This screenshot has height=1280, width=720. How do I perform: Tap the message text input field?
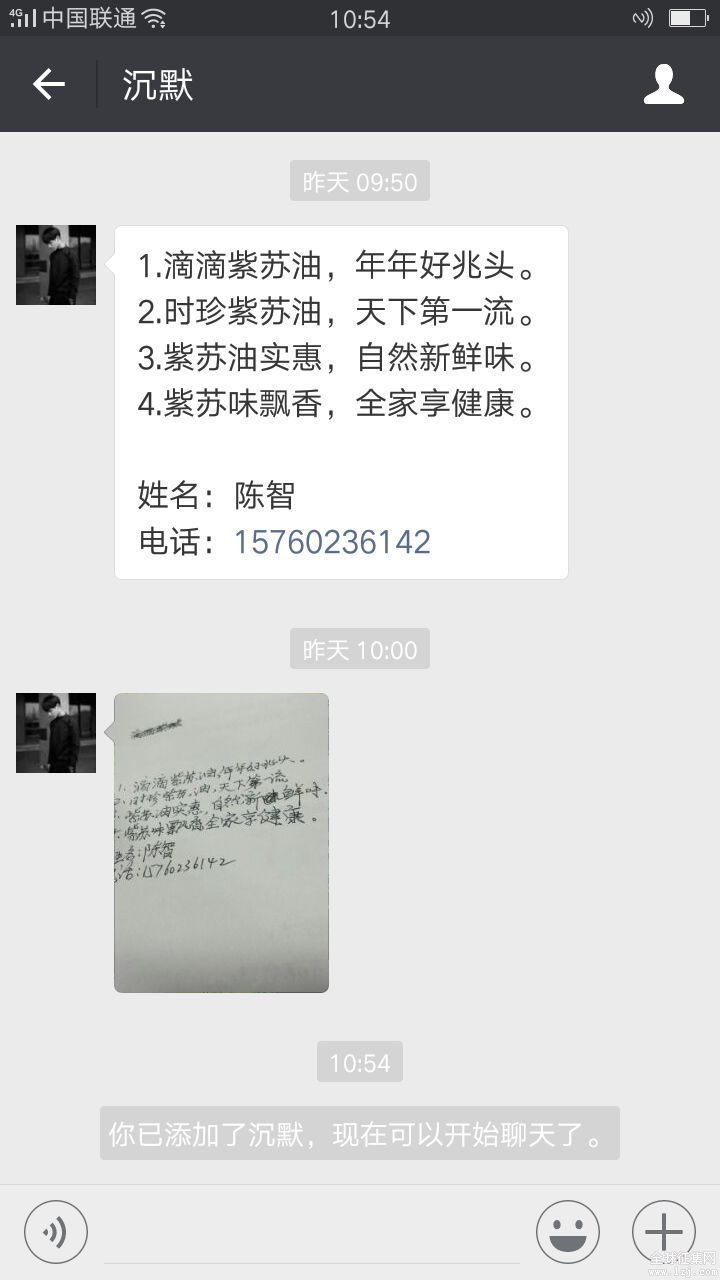tap(310, 1235)
